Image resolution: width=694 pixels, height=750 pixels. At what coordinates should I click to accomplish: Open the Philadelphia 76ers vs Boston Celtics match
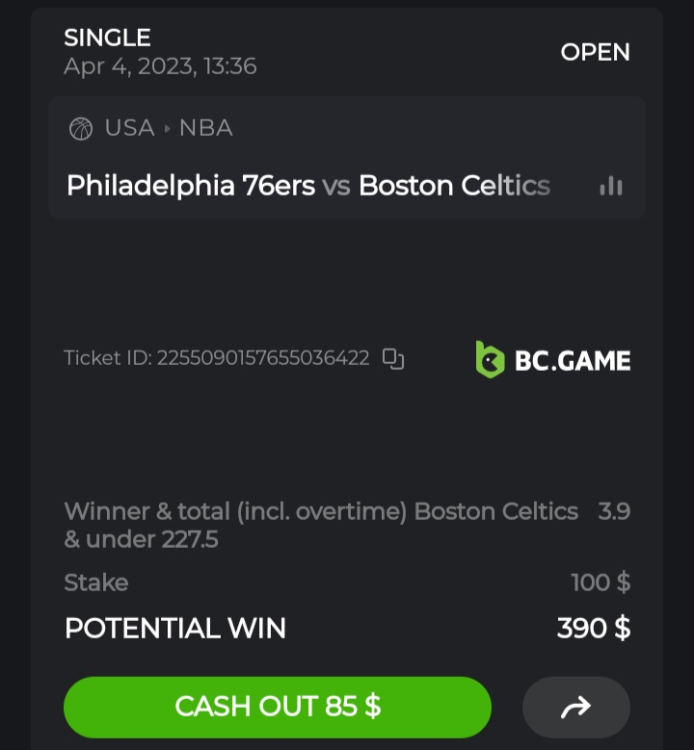pyautogui.click(x=308, y=186)
